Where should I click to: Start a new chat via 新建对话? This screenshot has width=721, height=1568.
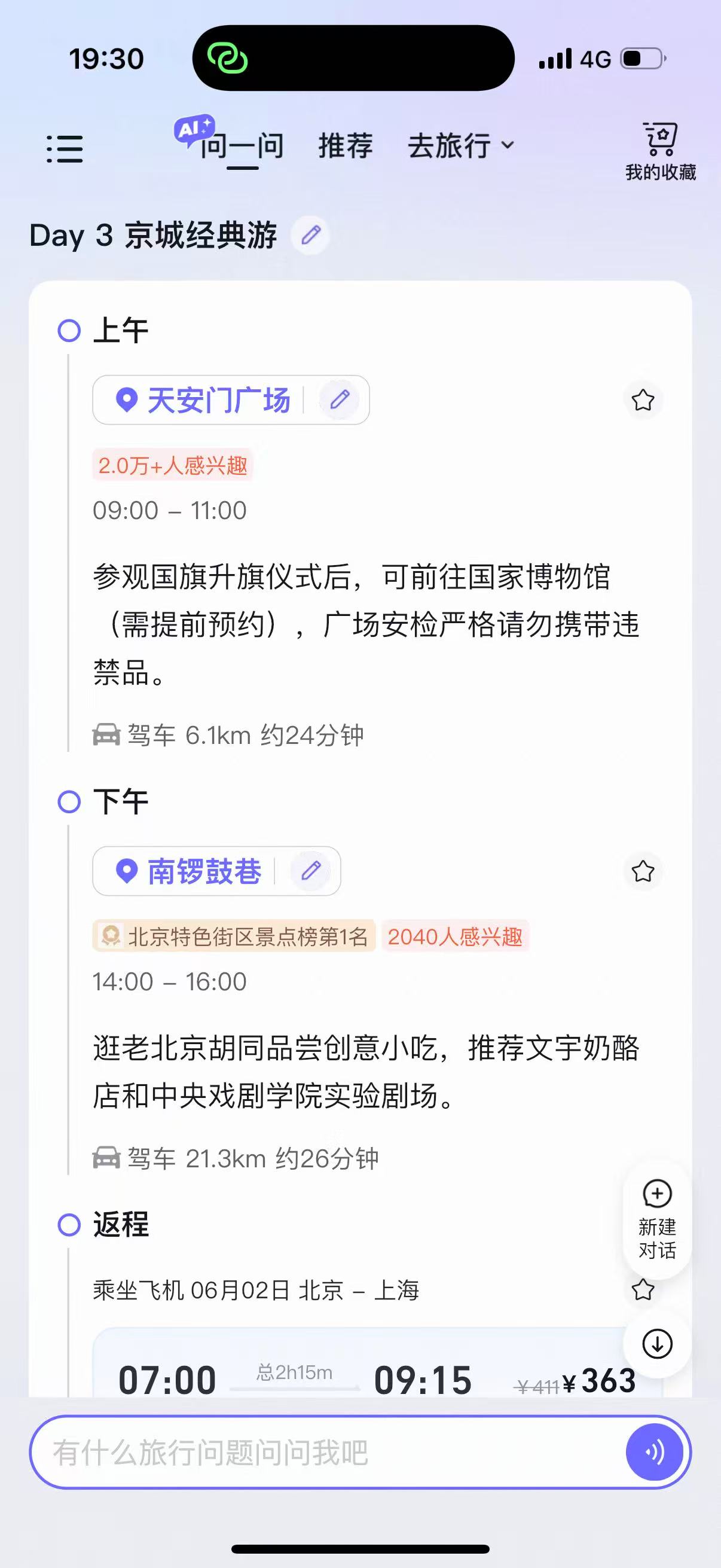tap(657, 1219)
